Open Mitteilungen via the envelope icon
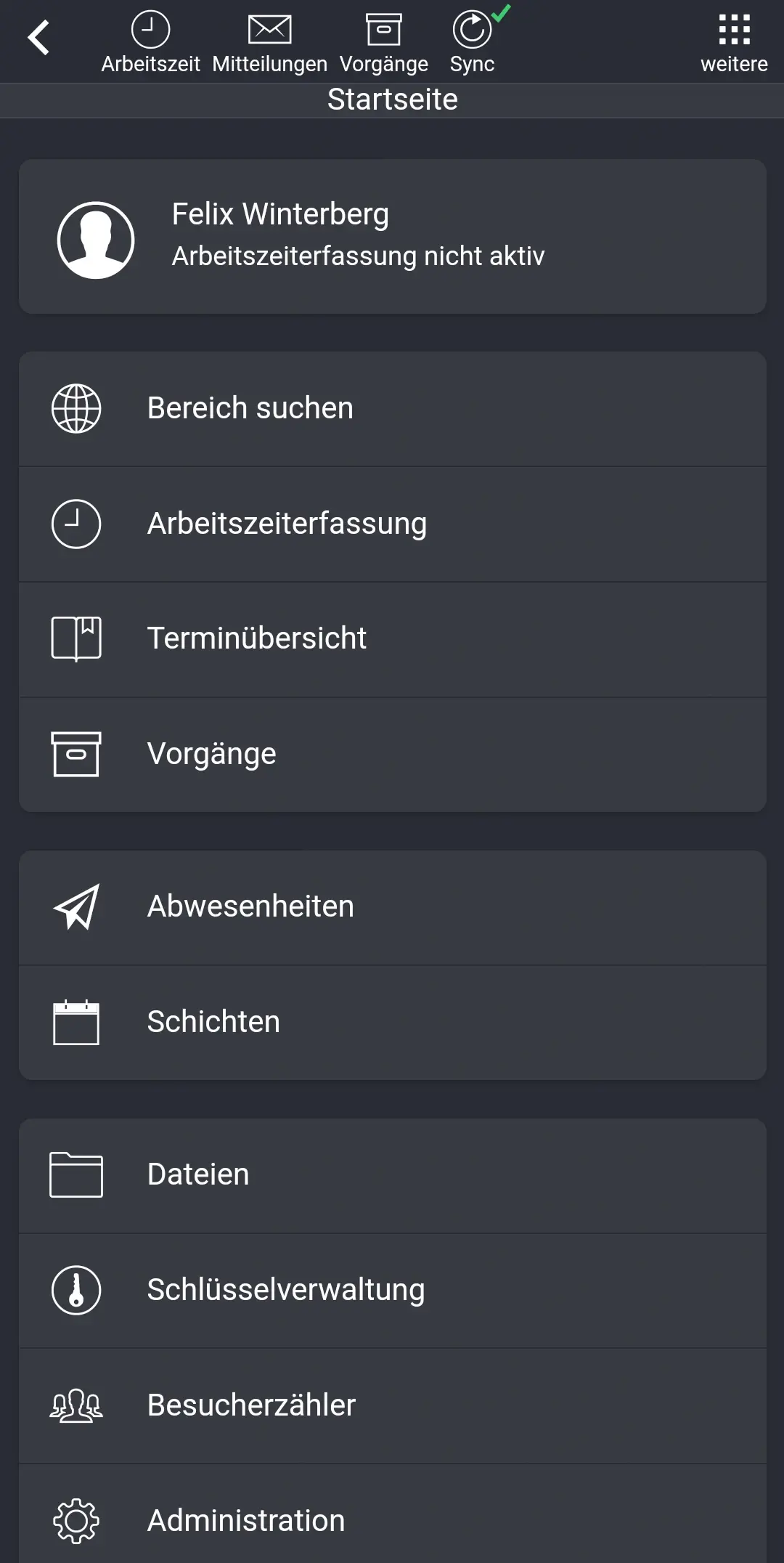 [269, 29]
